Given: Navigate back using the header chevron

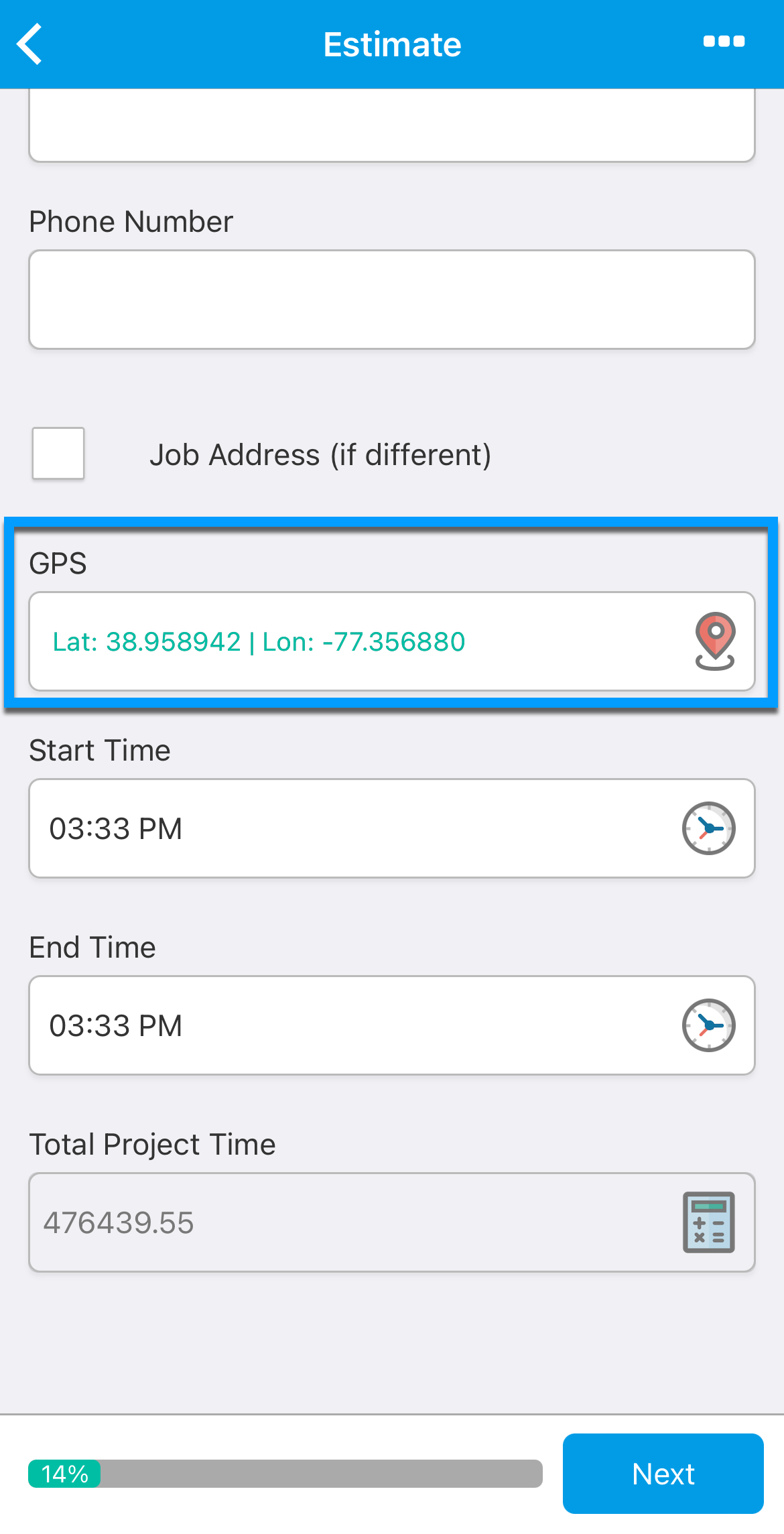Looking at the screenshot, I should (x=29, y=43).
